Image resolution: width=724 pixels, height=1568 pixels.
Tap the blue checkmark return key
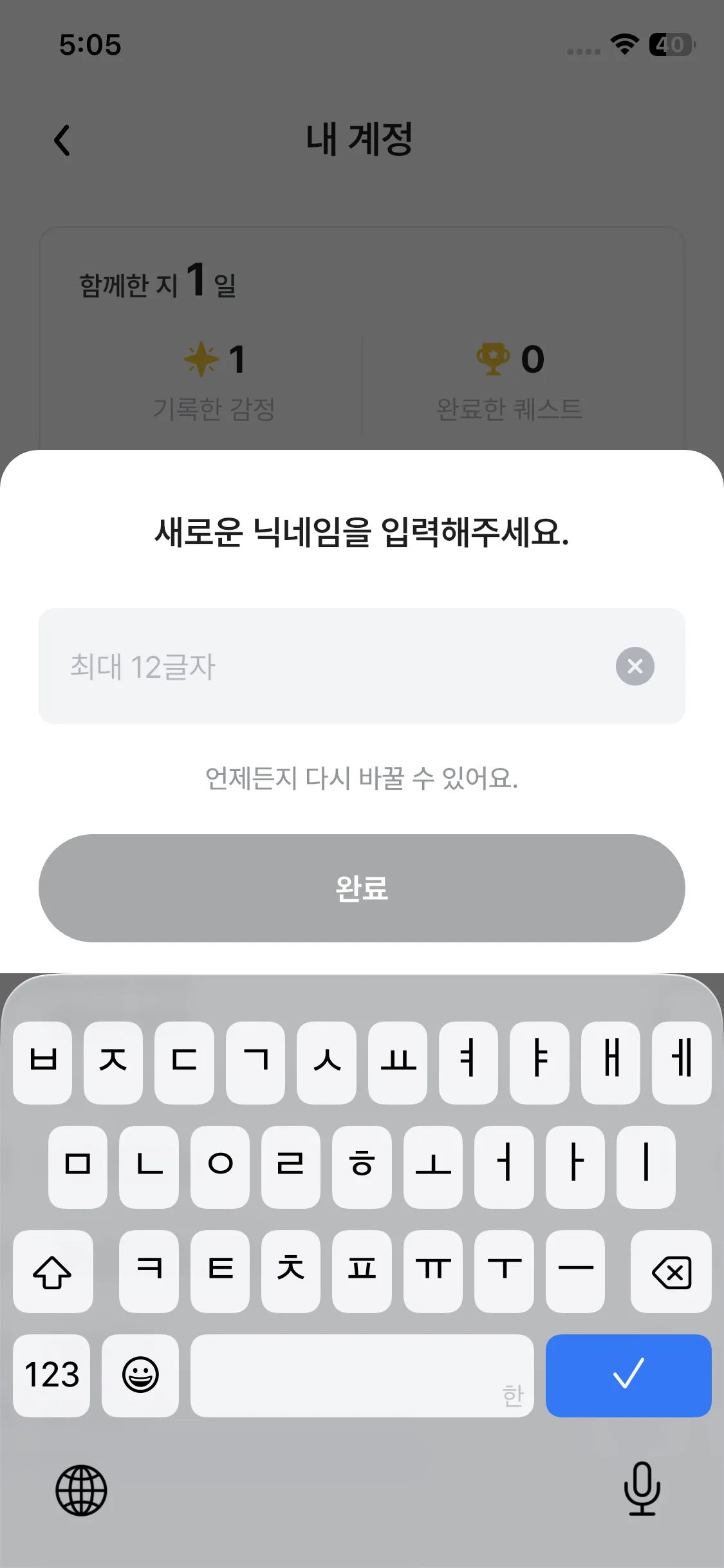(628, 1376)
